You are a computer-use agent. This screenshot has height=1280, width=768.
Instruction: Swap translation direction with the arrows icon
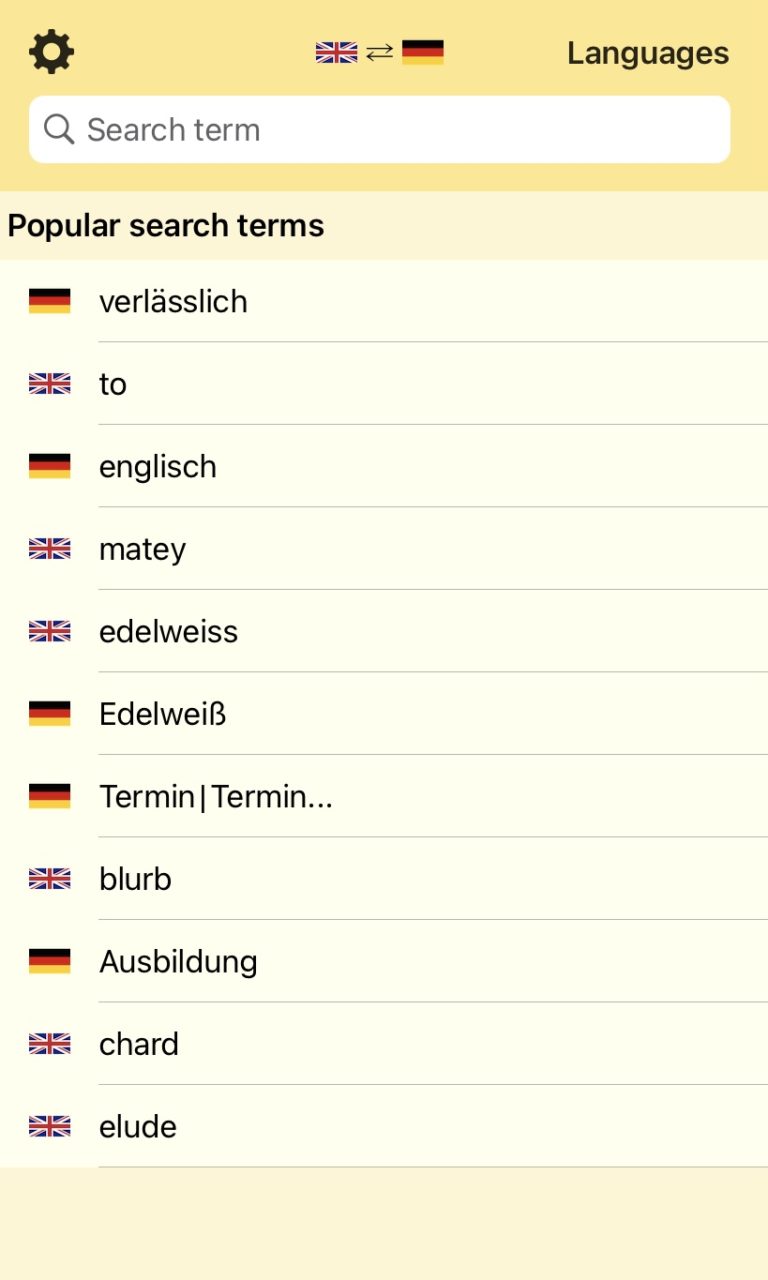pyautogui.click(x=378, y=50)
